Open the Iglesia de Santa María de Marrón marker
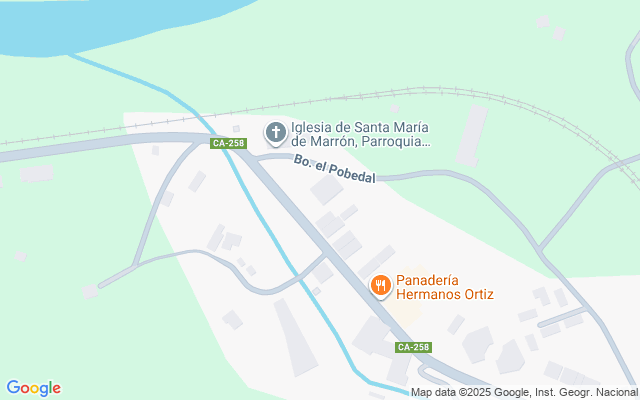This screenshot has height=400, width=640. coord(275,132)
